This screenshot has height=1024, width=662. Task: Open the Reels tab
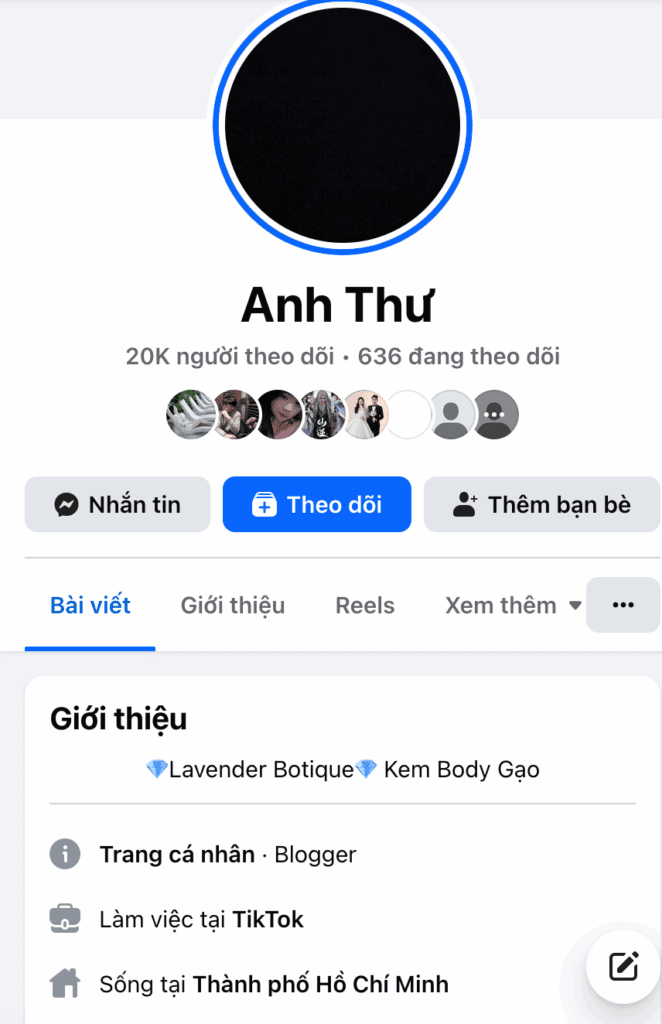click(365, 606)
